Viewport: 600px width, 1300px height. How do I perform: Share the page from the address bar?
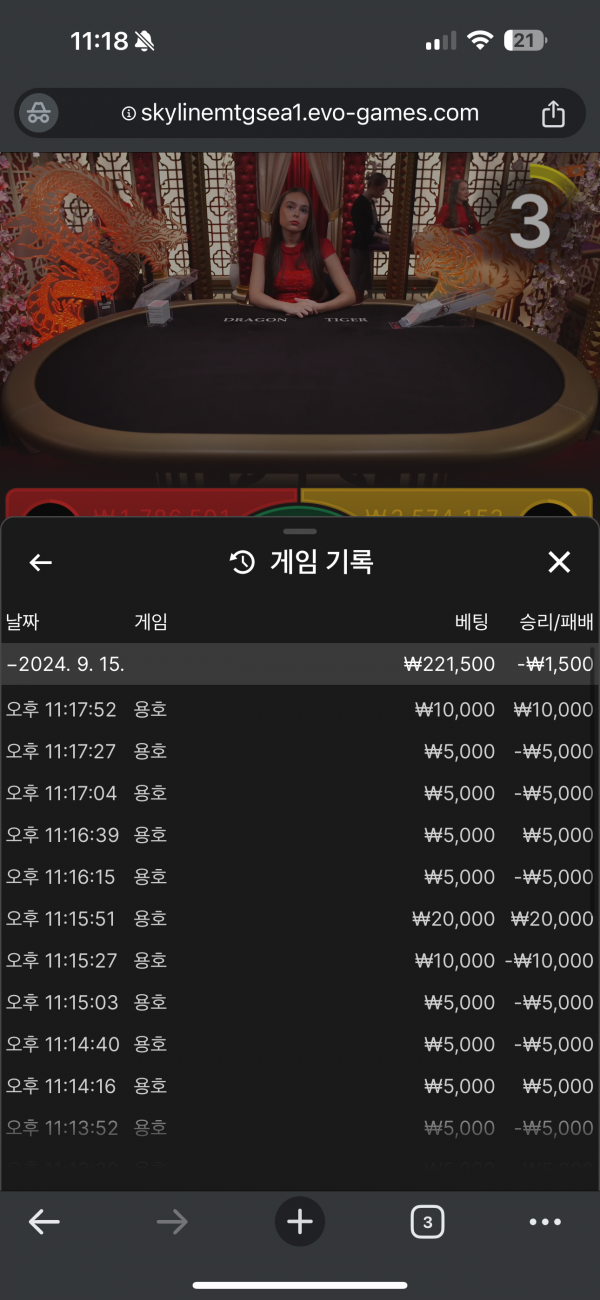553,114
